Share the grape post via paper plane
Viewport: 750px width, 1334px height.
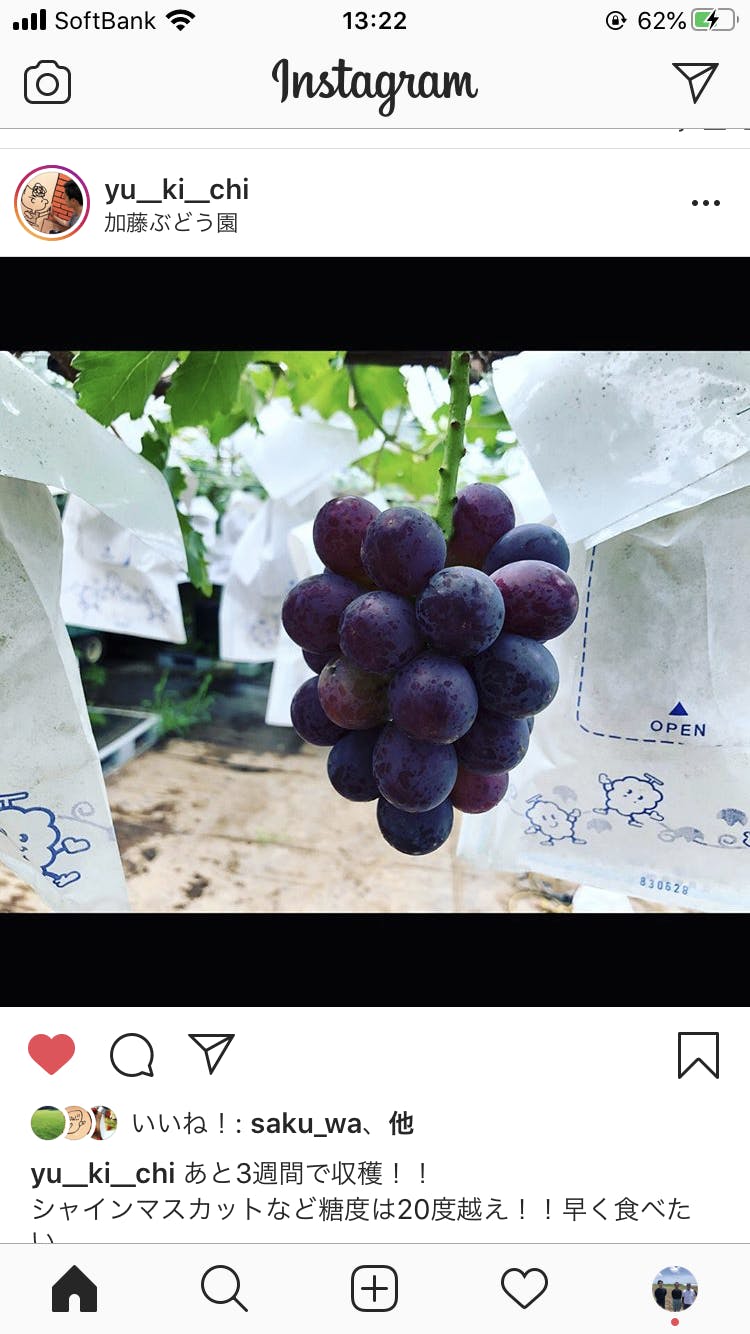(211, 1054)
